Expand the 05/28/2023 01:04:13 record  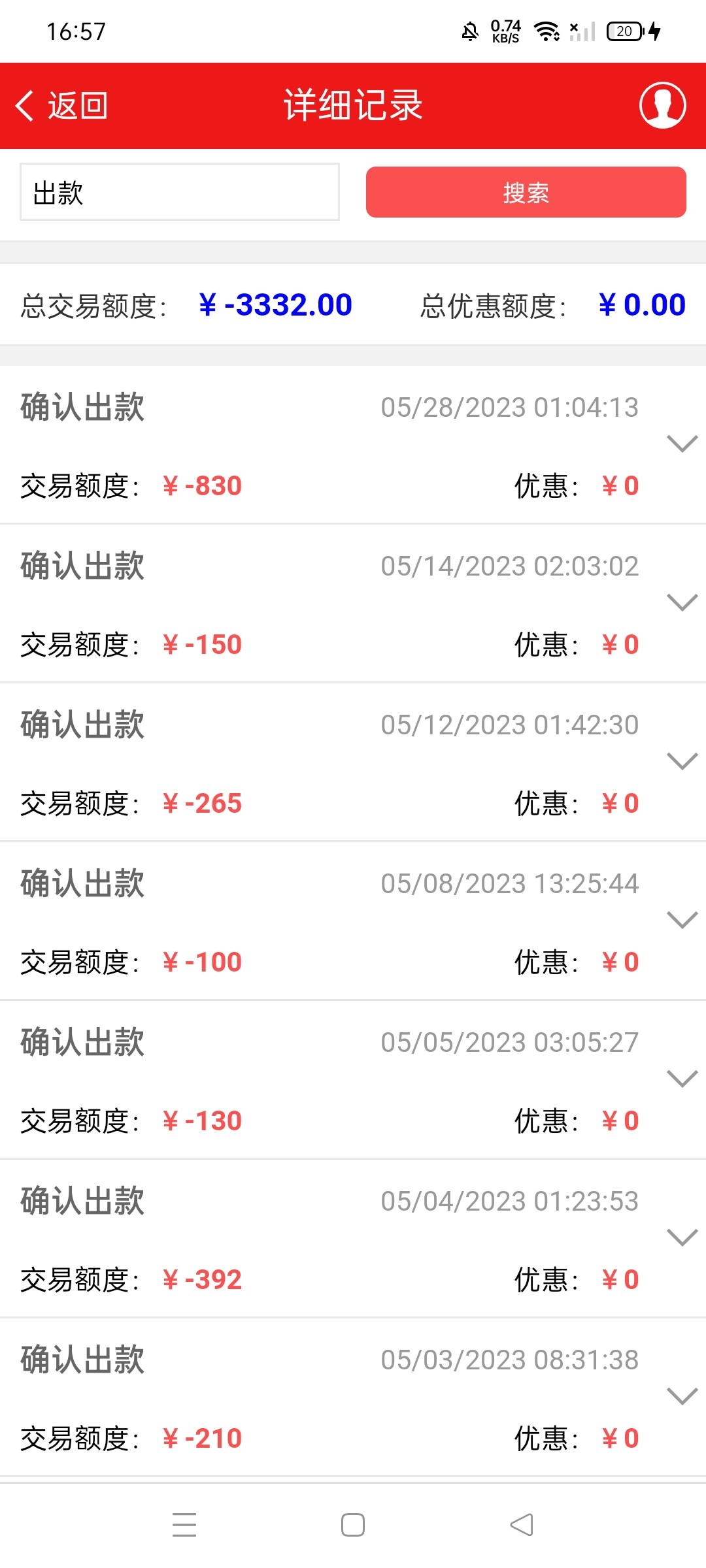682,444
